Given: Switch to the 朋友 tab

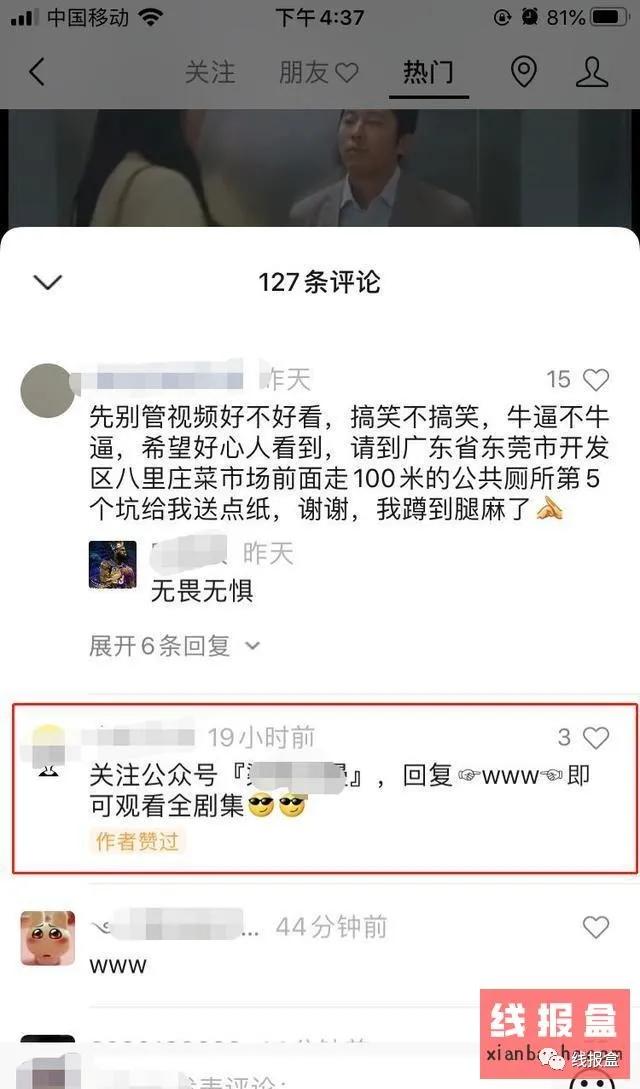Looking at the screenshot, I should (318, 72).
